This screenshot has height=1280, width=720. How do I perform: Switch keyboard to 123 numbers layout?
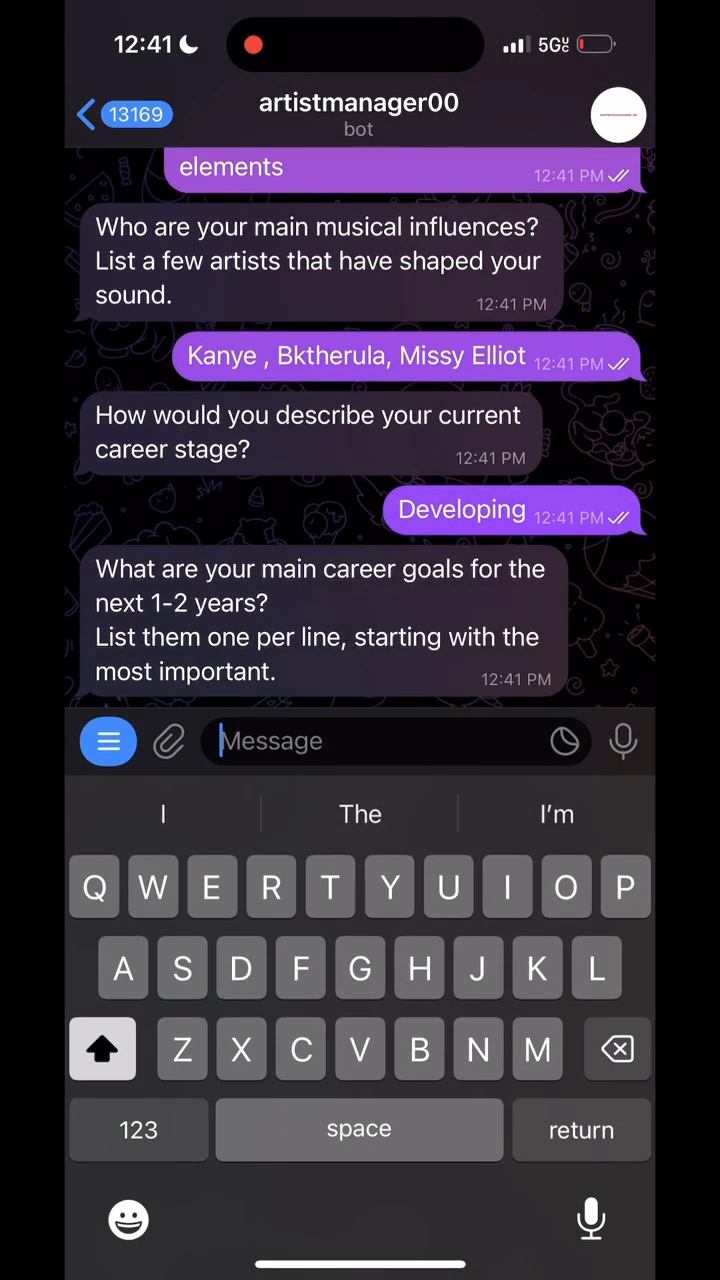(x=138, y=1130)
